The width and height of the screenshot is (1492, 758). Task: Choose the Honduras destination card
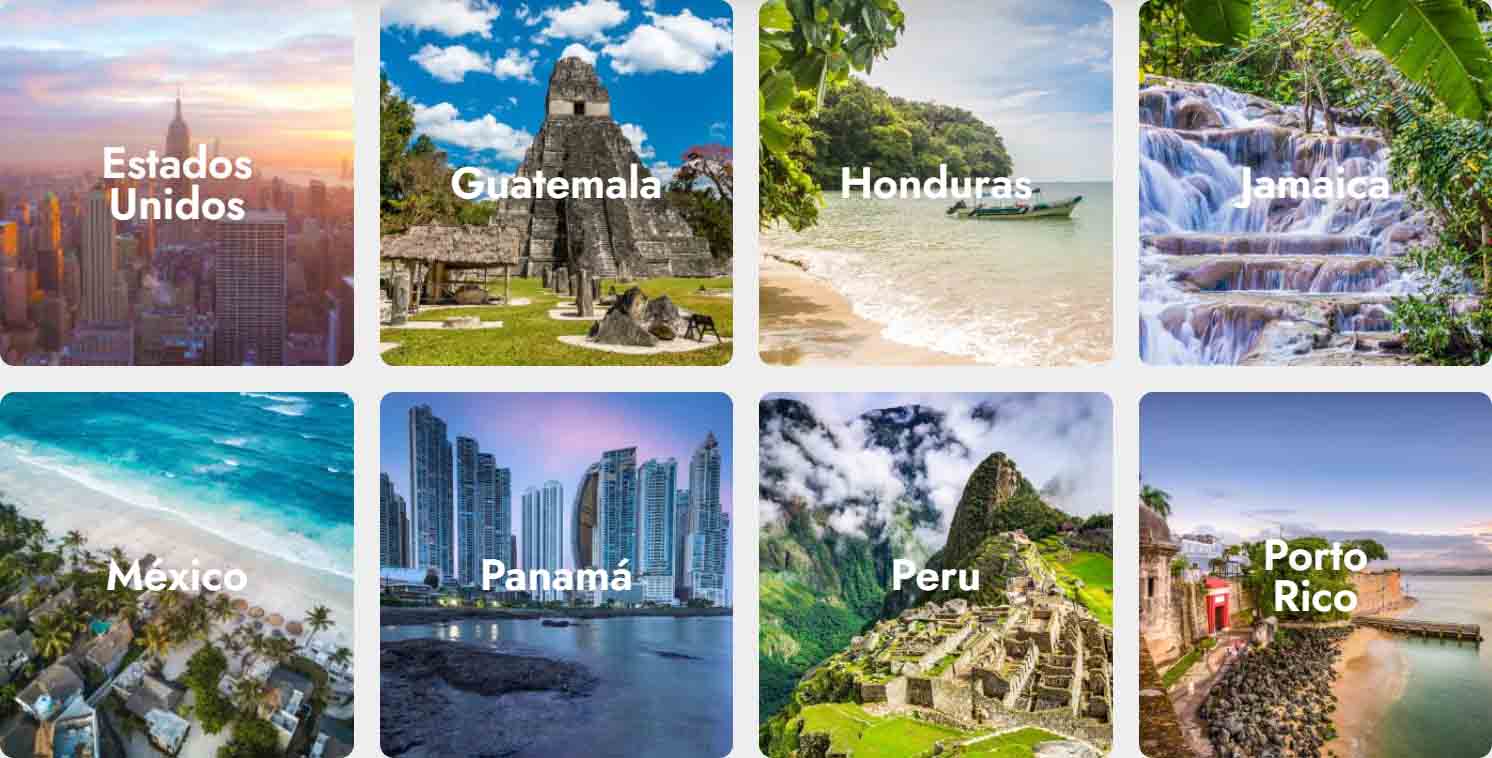coord(935,183)
